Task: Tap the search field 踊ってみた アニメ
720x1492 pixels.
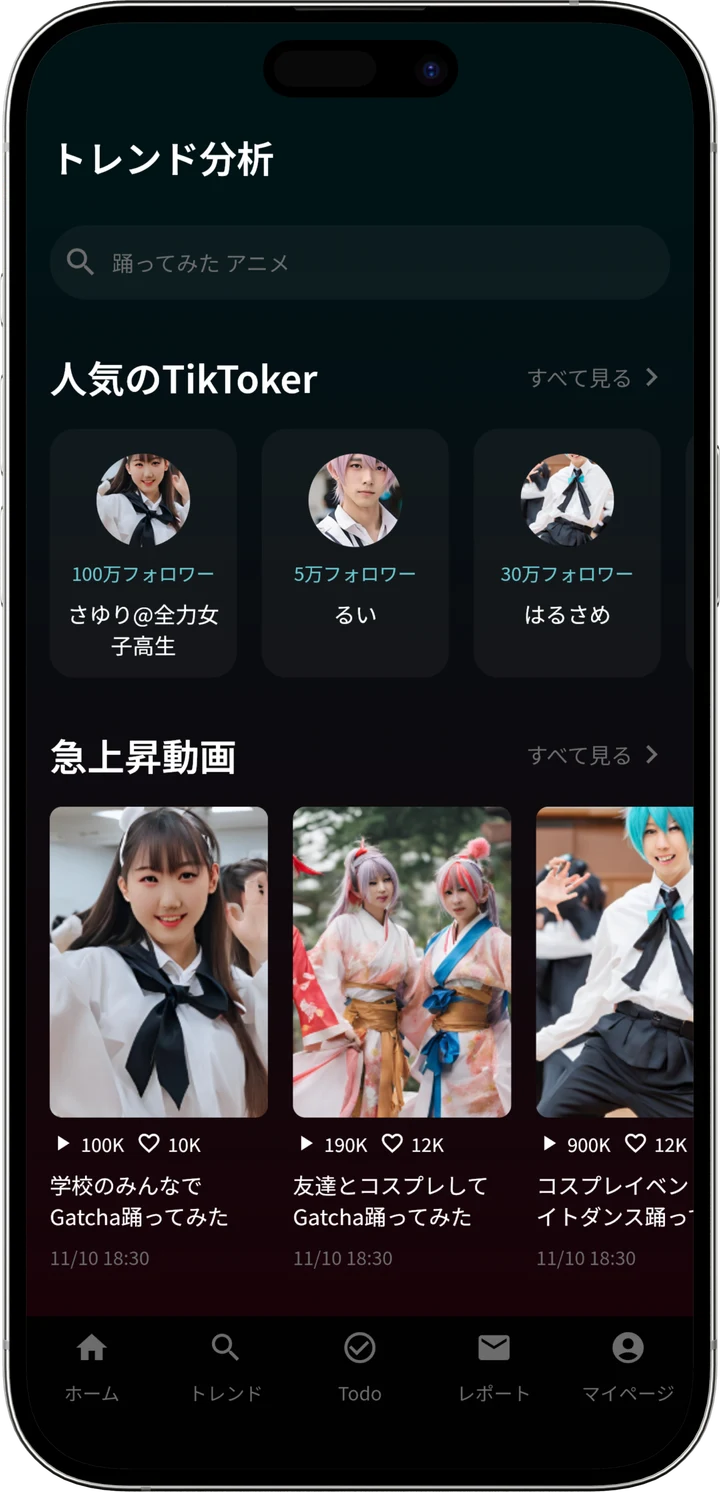Action: point(360,263)
